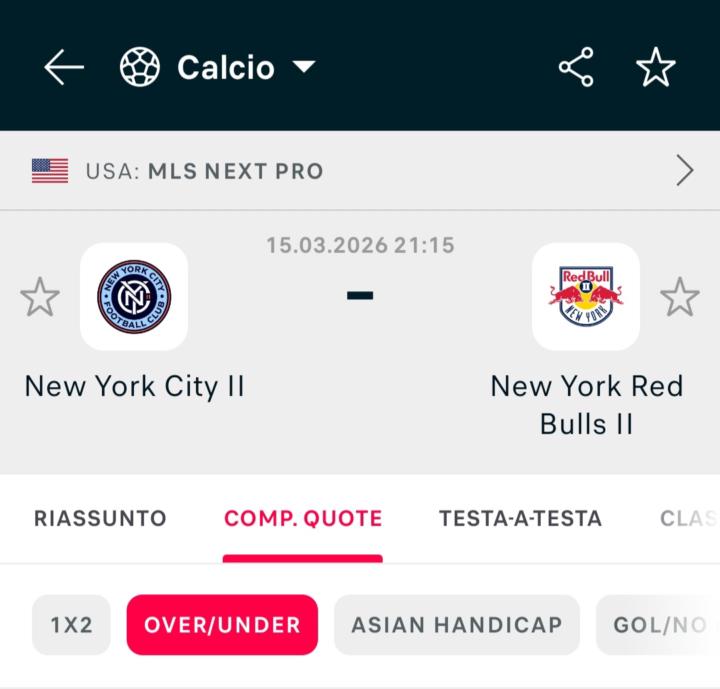Choose the Asian Handicap chip
Screen dimensions: 720x689
(457, 625)
